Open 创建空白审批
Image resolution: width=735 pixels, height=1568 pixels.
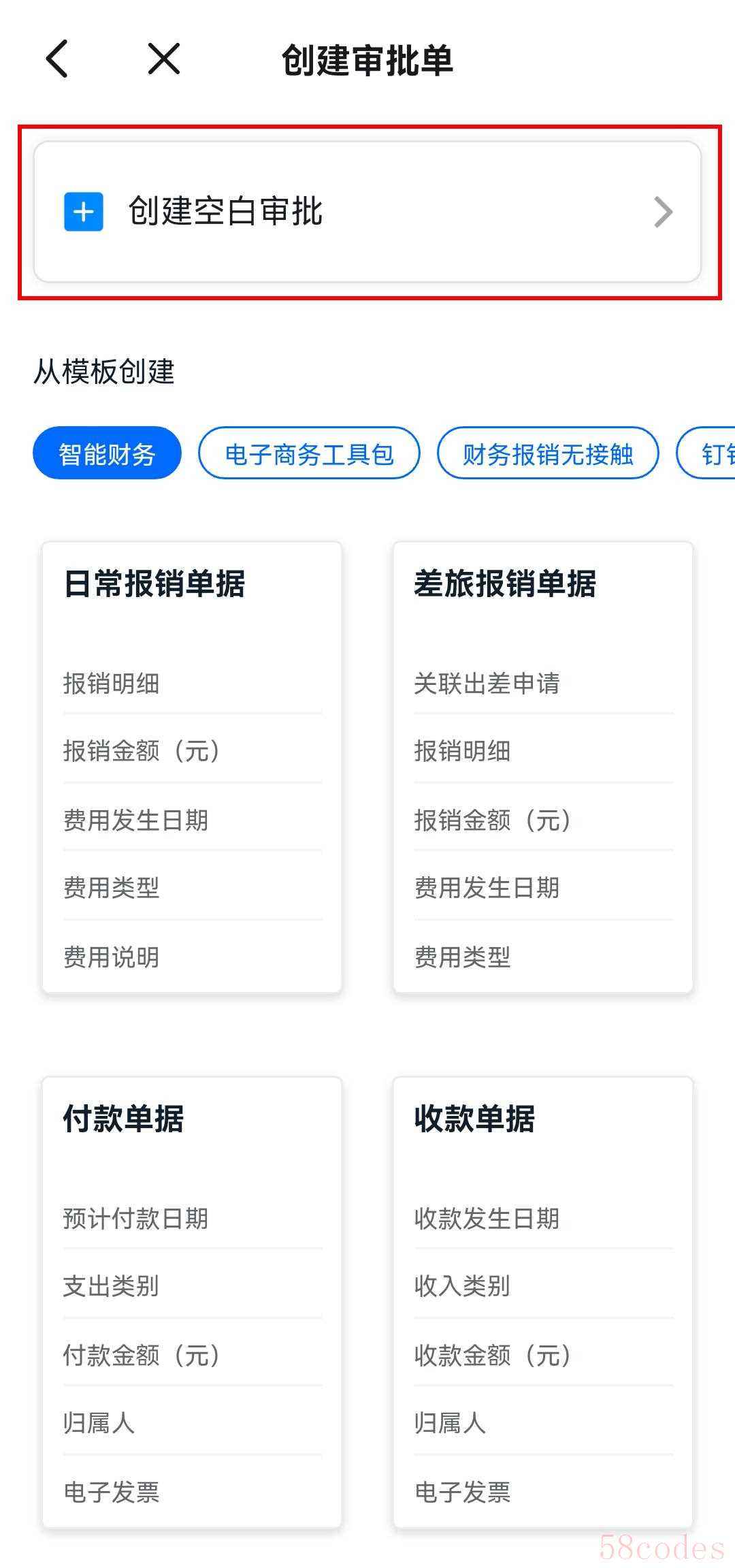click(x=367, y=212)
